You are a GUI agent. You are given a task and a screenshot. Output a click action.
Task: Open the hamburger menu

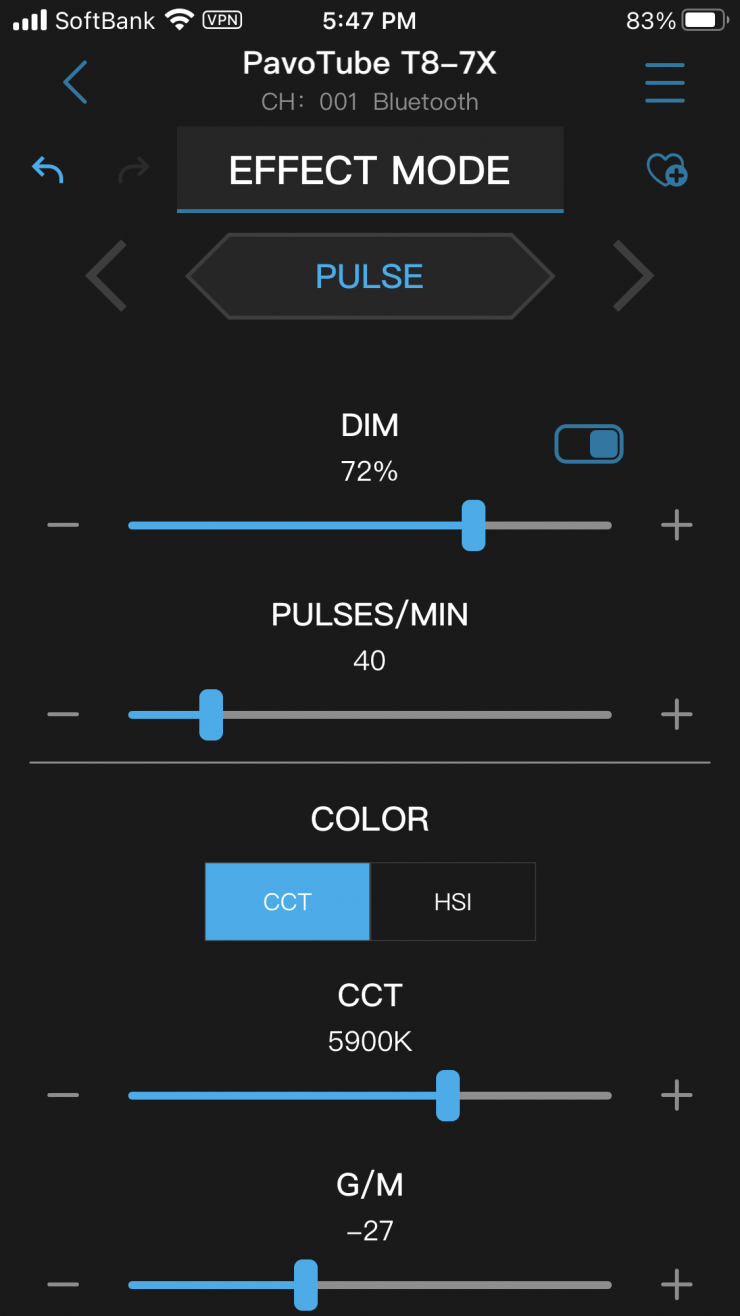[x=665, y=82]
